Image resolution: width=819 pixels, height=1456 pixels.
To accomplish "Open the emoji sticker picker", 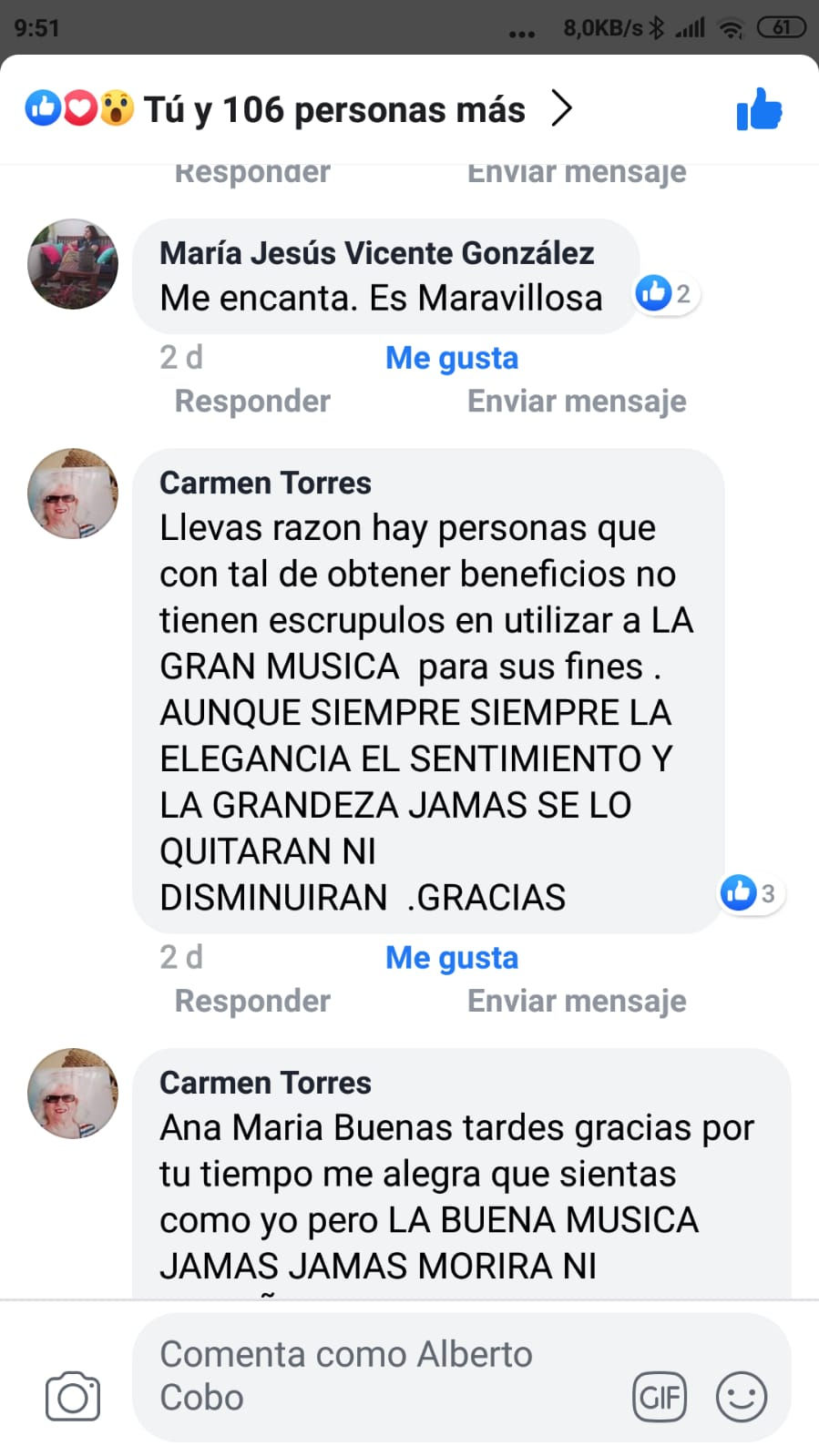I will point(741,1397).
